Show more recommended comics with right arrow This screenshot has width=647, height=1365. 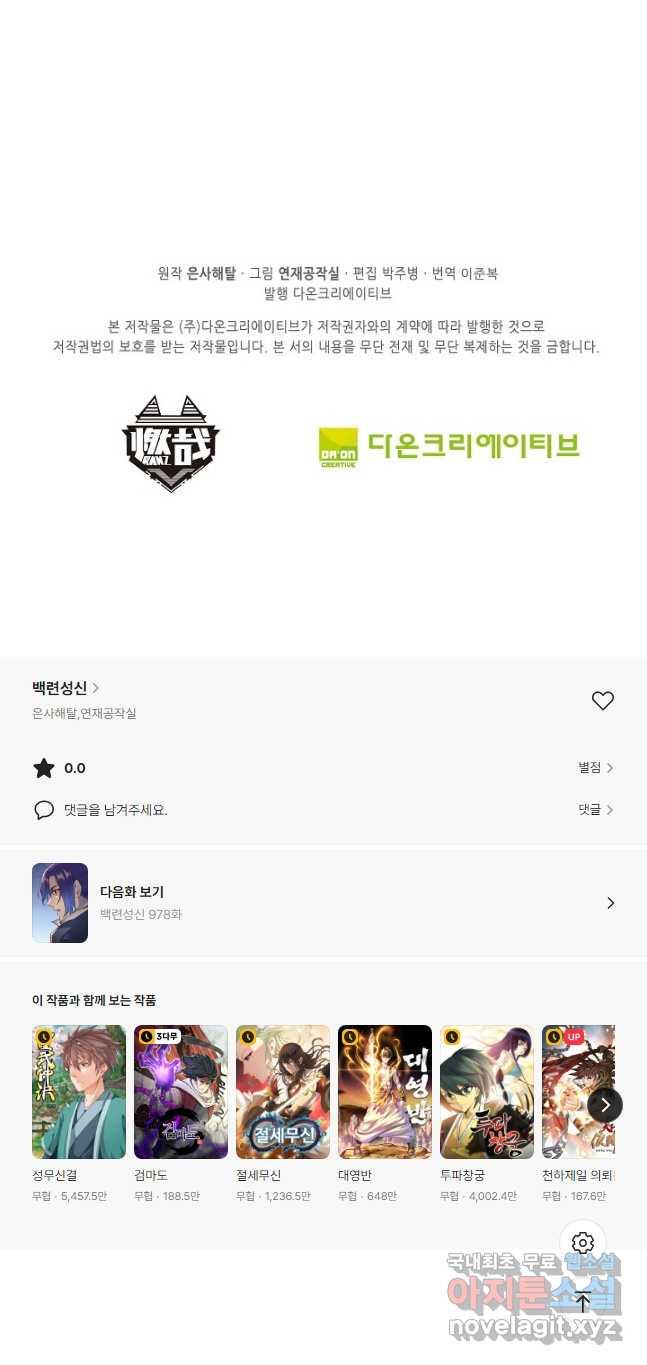604,1105
